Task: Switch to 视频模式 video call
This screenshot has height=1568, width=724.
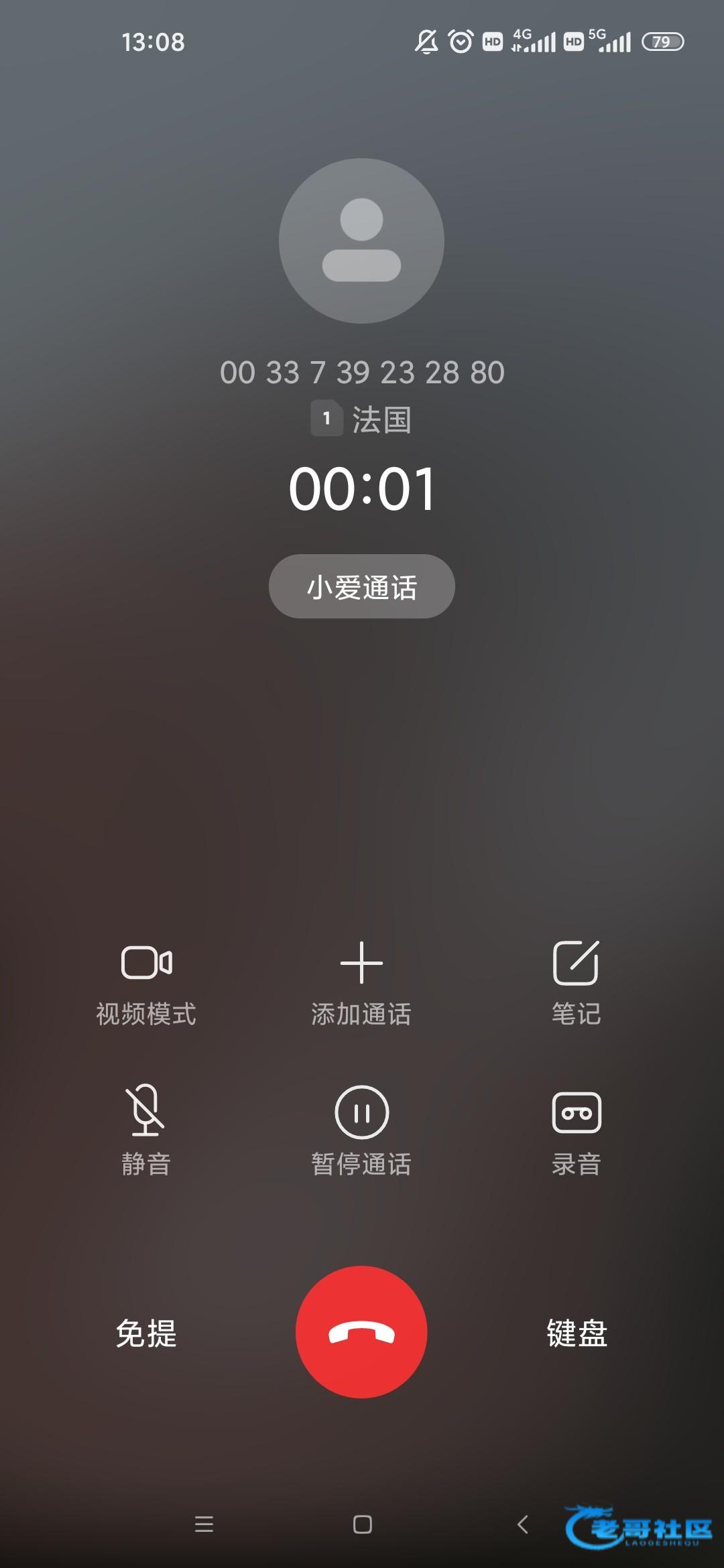Action: coord(146,984)
